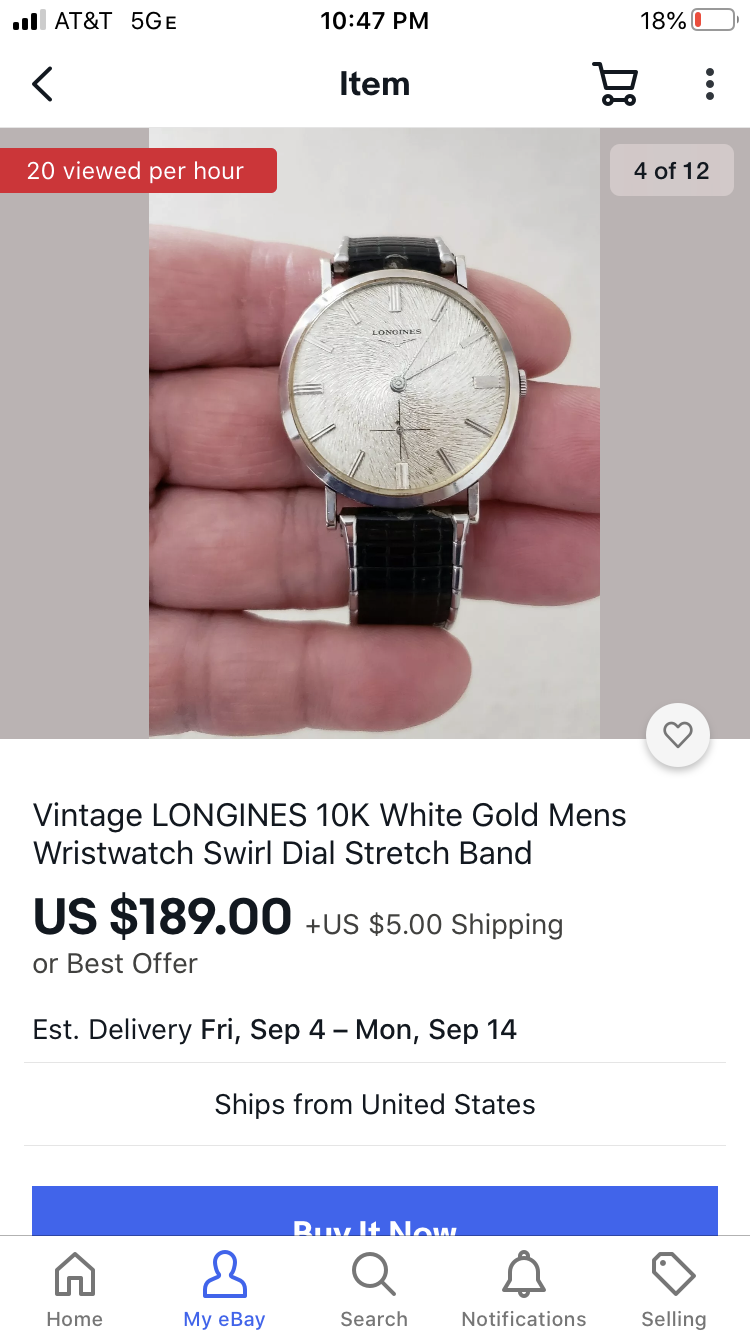Open the My eBay tab
750x1334 pixels.
coord(224,1290)
